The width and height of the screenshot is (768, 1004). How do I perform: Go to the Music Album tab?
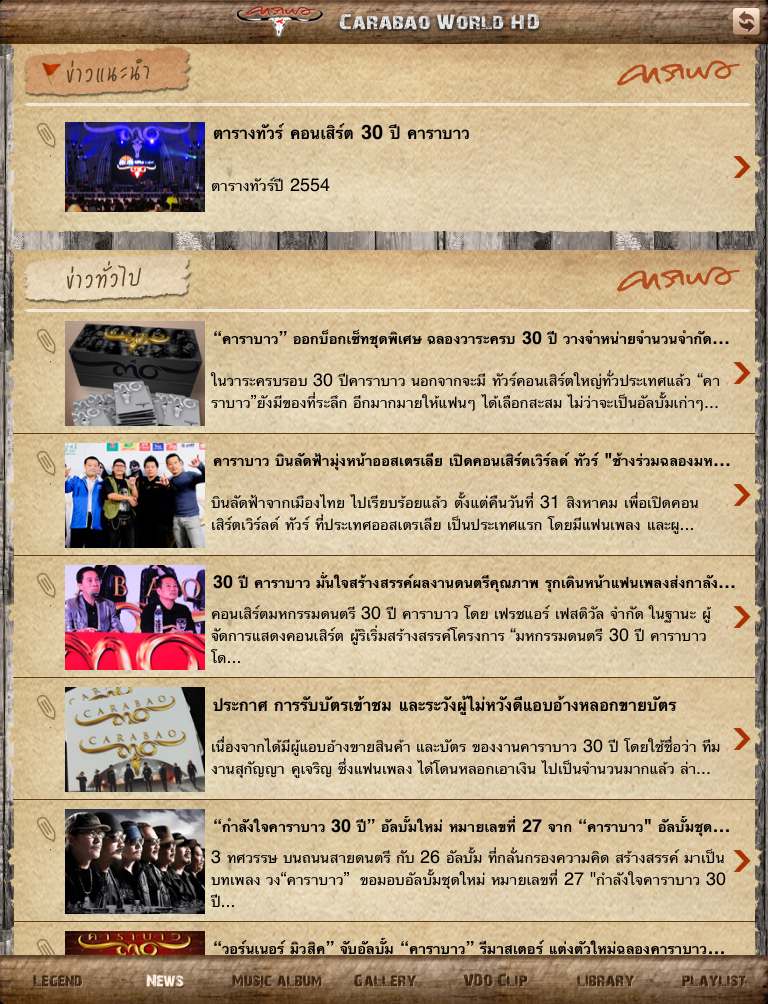pos(277,981)
